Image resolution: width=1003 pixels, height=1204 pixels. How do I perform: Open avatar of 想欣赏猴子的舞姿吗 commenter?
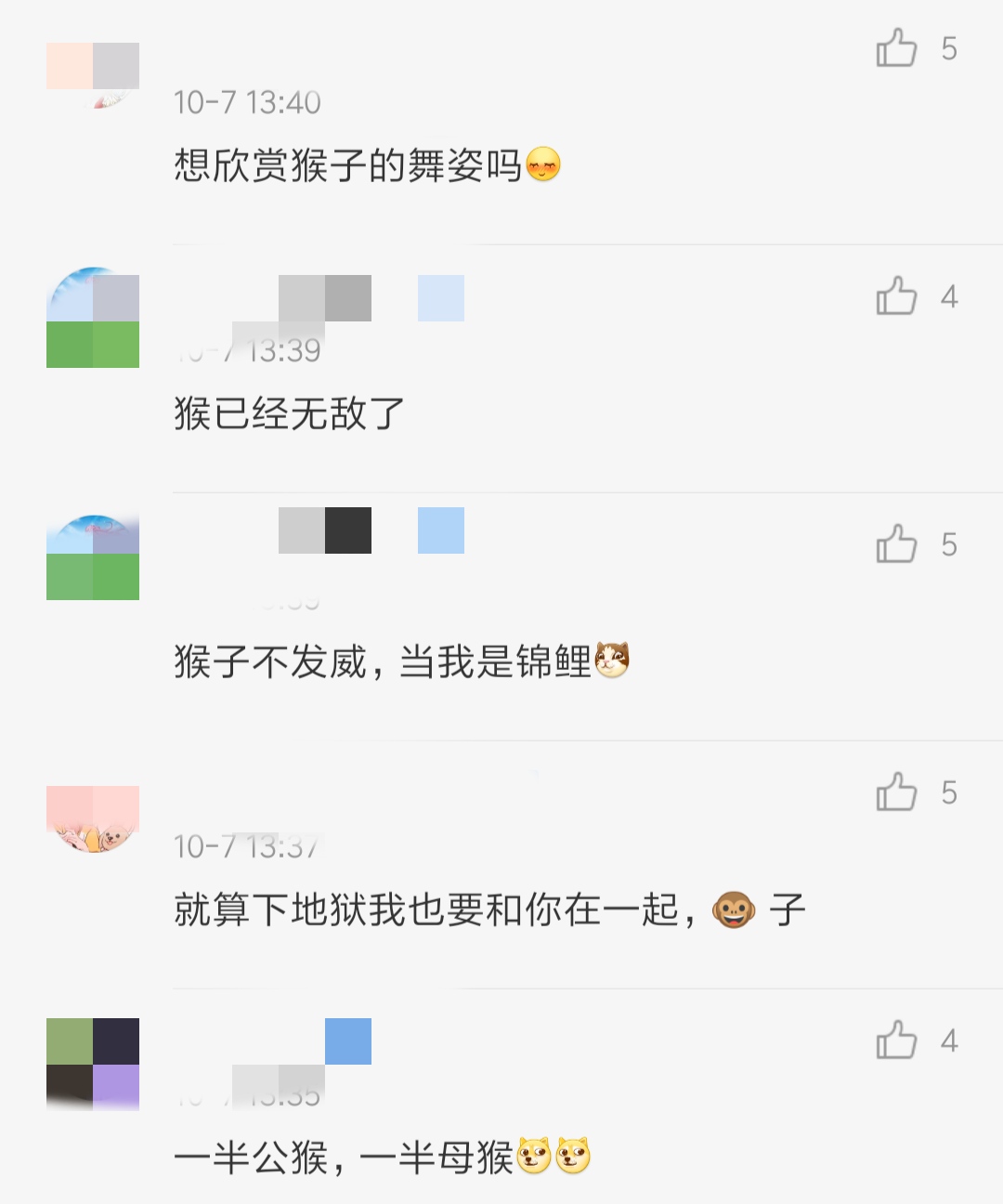pyautogui.click(x=93, y=74)
